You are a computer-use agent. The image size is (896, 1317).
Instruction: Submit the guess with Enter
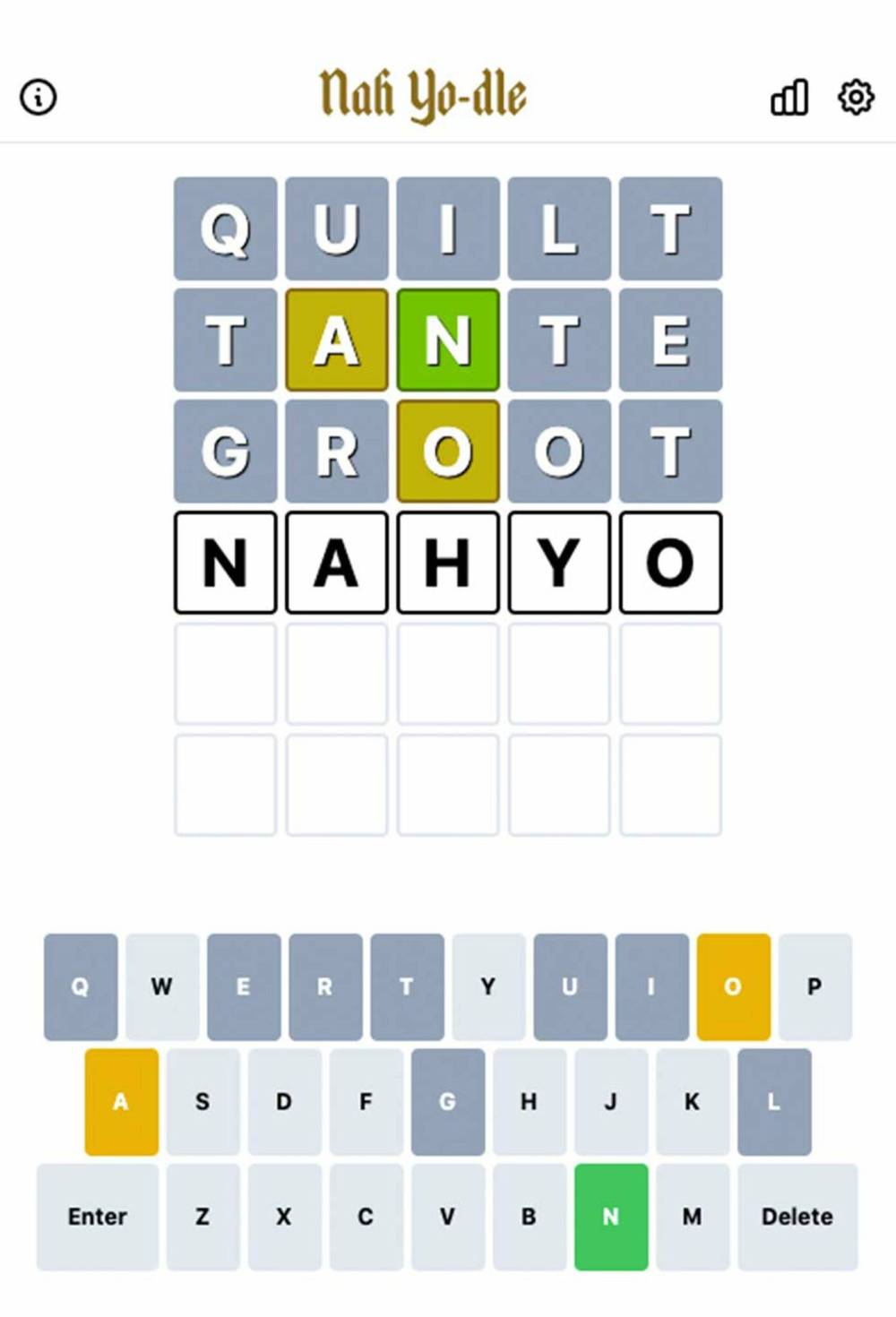pos(98,1217)
